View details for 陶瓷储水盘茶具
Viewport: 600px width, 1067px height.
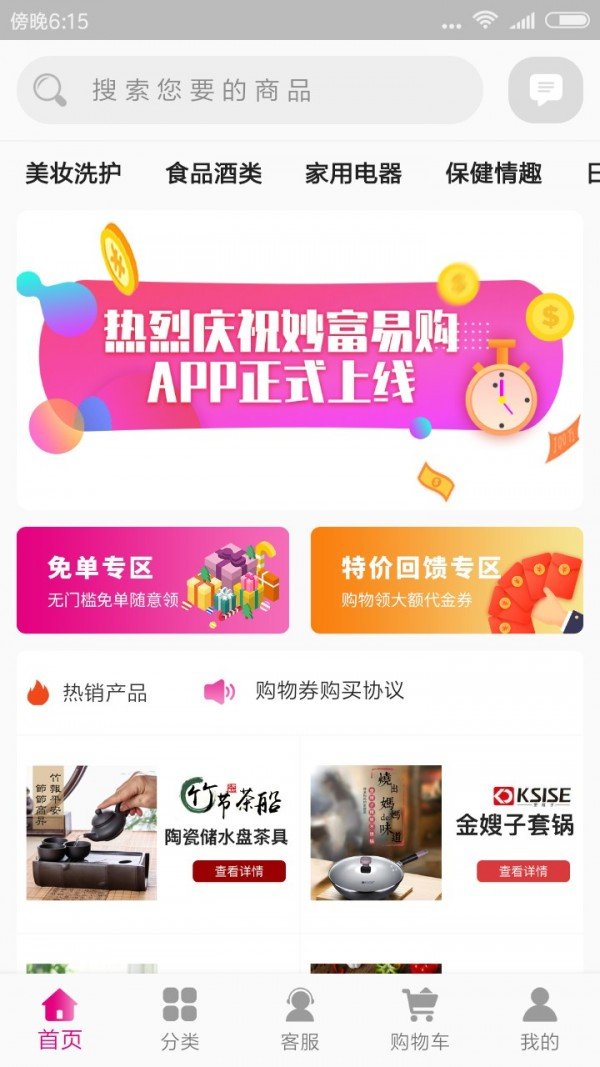[239, 871]
